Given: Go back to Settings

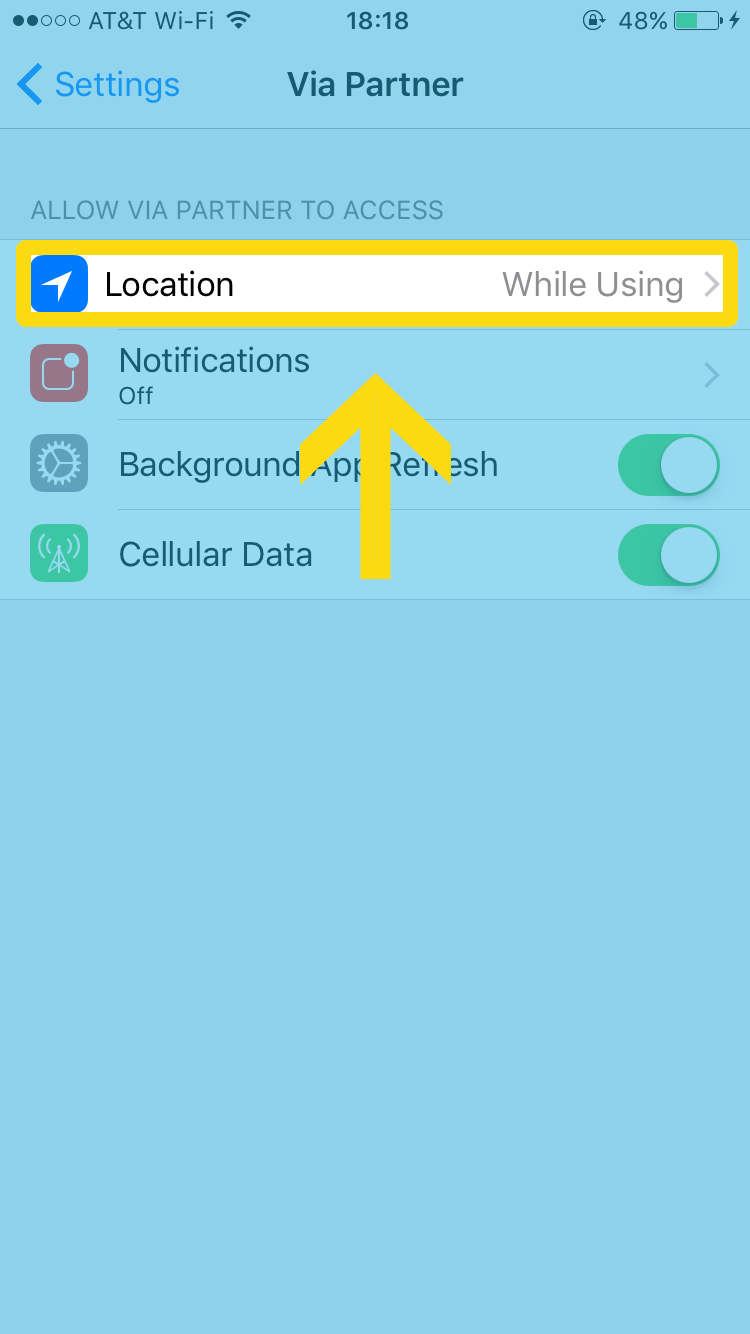Looking at the screenshot, I should tap(98, 85).
